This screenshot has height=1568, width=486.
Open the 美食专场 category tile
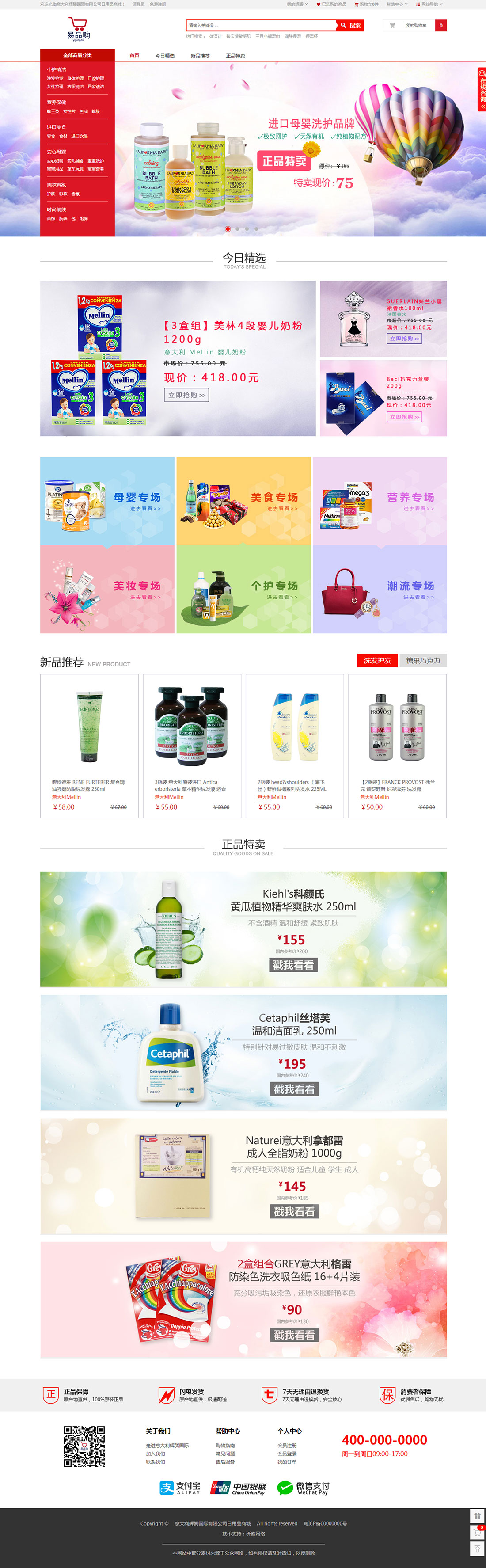click(x=243, y=501)
